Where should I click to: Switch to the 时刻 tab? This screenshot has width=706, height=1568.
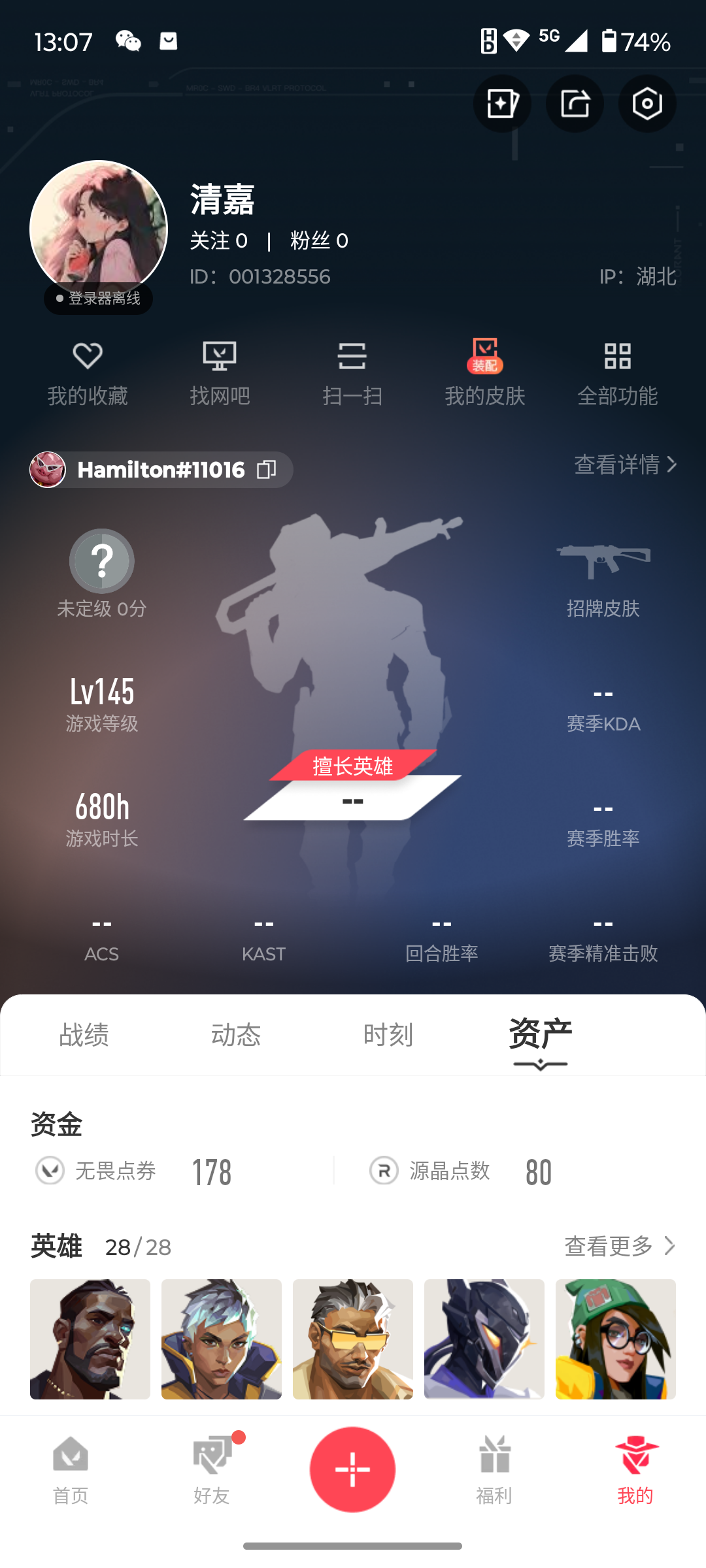(x=388, y=1035)
